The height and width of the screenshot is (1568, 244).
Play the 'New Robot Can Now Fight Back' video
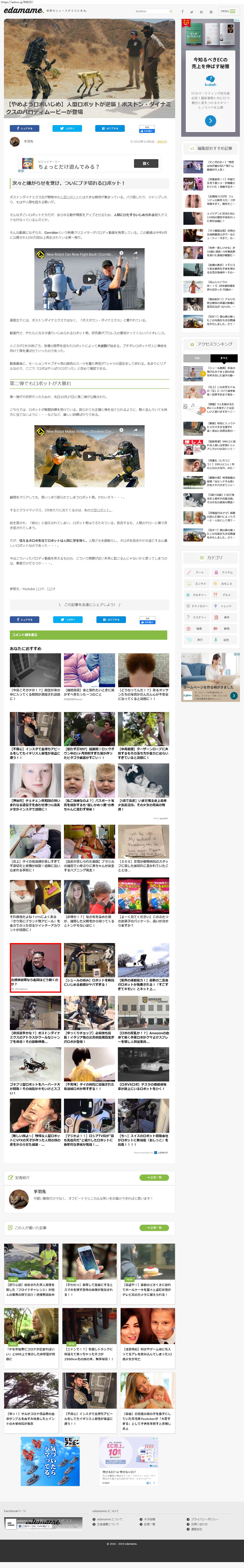[89, 279]
